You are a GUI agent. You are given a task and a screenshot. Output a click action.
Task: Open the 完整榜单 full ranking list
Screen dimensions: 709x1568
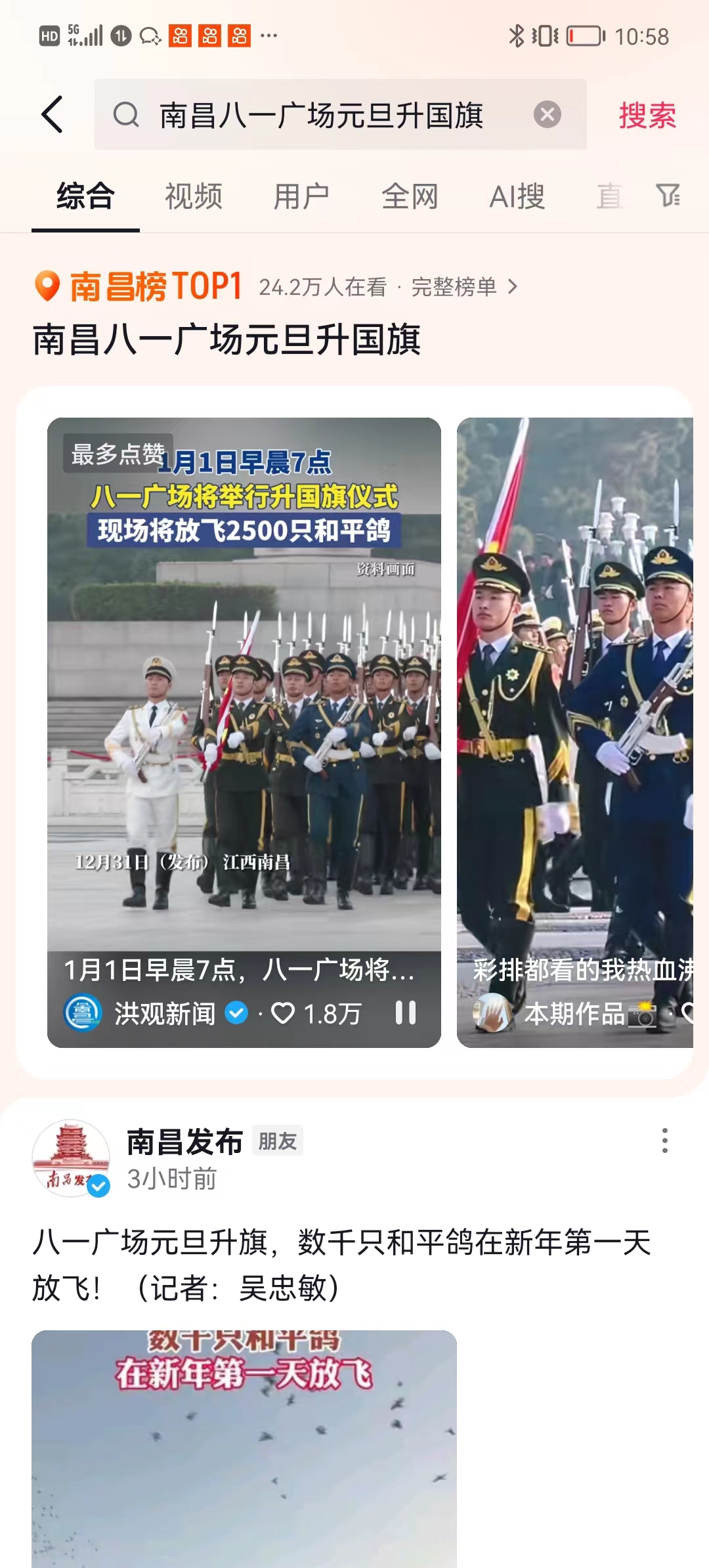[x=463, y=287]
